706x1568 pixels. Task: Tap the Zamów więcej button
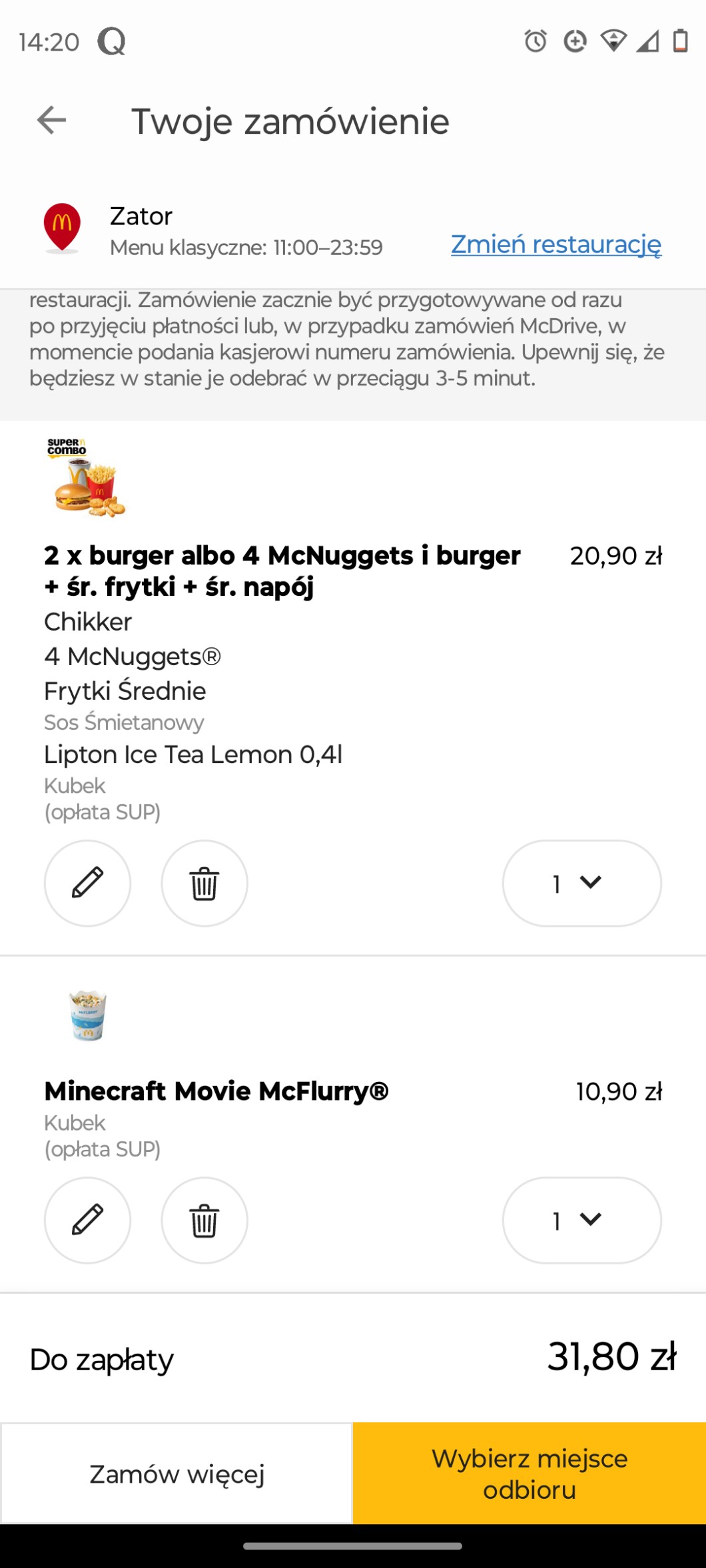click(x=176, y=1474)
